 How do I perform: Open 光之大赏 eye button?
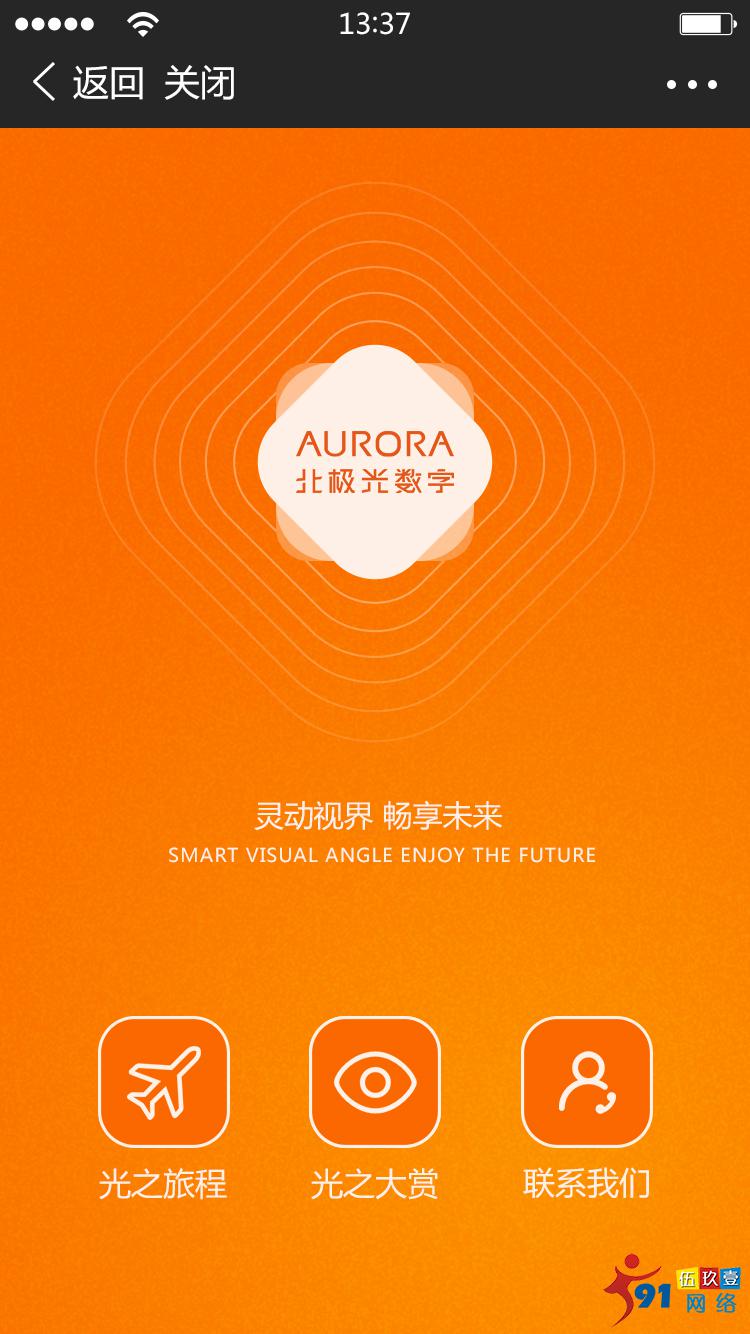tap(375, 1082)
